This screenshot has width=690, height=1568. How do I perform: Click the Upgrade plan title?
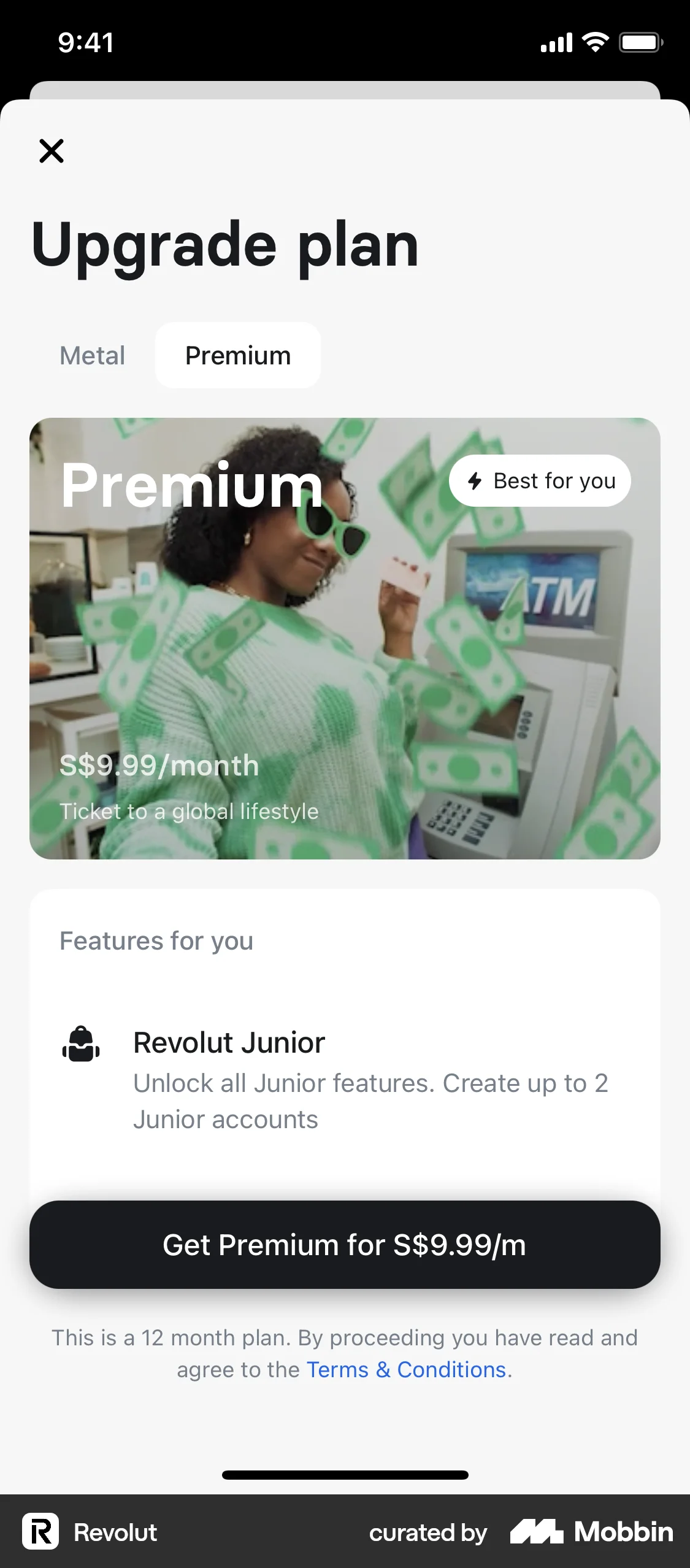tap(225, 245)
